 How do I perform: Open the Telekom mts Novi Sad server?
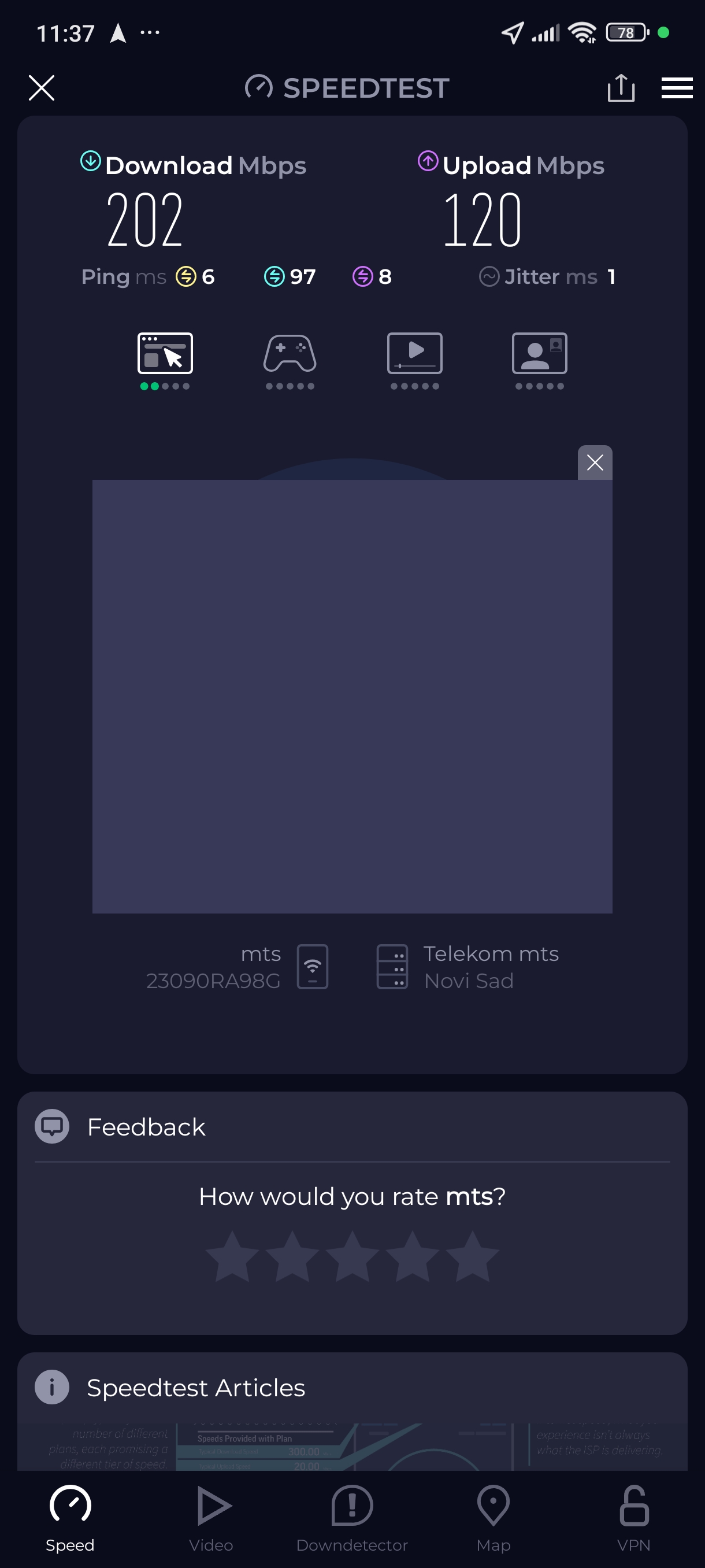(x=469, y=967)
